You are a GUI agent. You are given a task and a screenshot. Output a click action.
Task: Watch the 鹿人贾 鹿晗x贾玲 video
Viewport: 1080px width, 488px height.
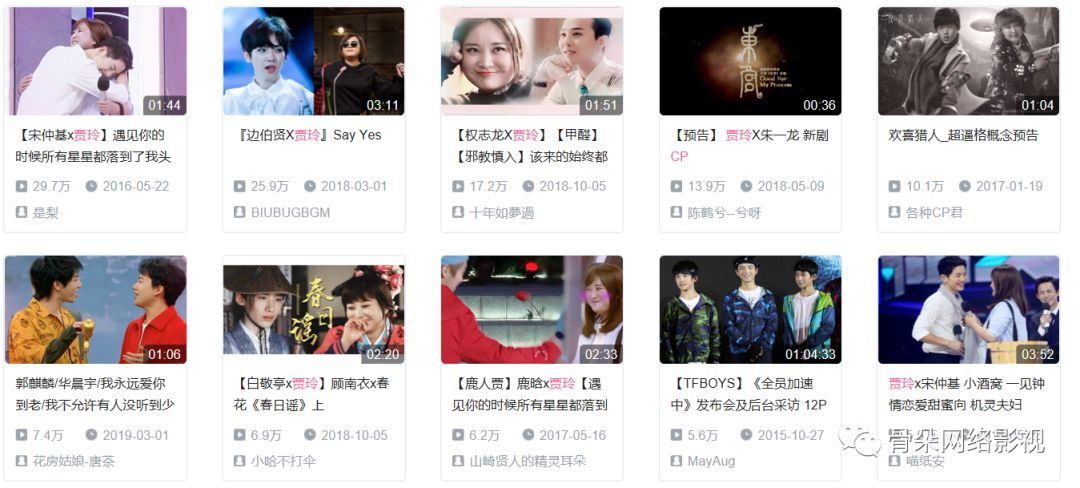pyautogui.click(x=531, y=310)
